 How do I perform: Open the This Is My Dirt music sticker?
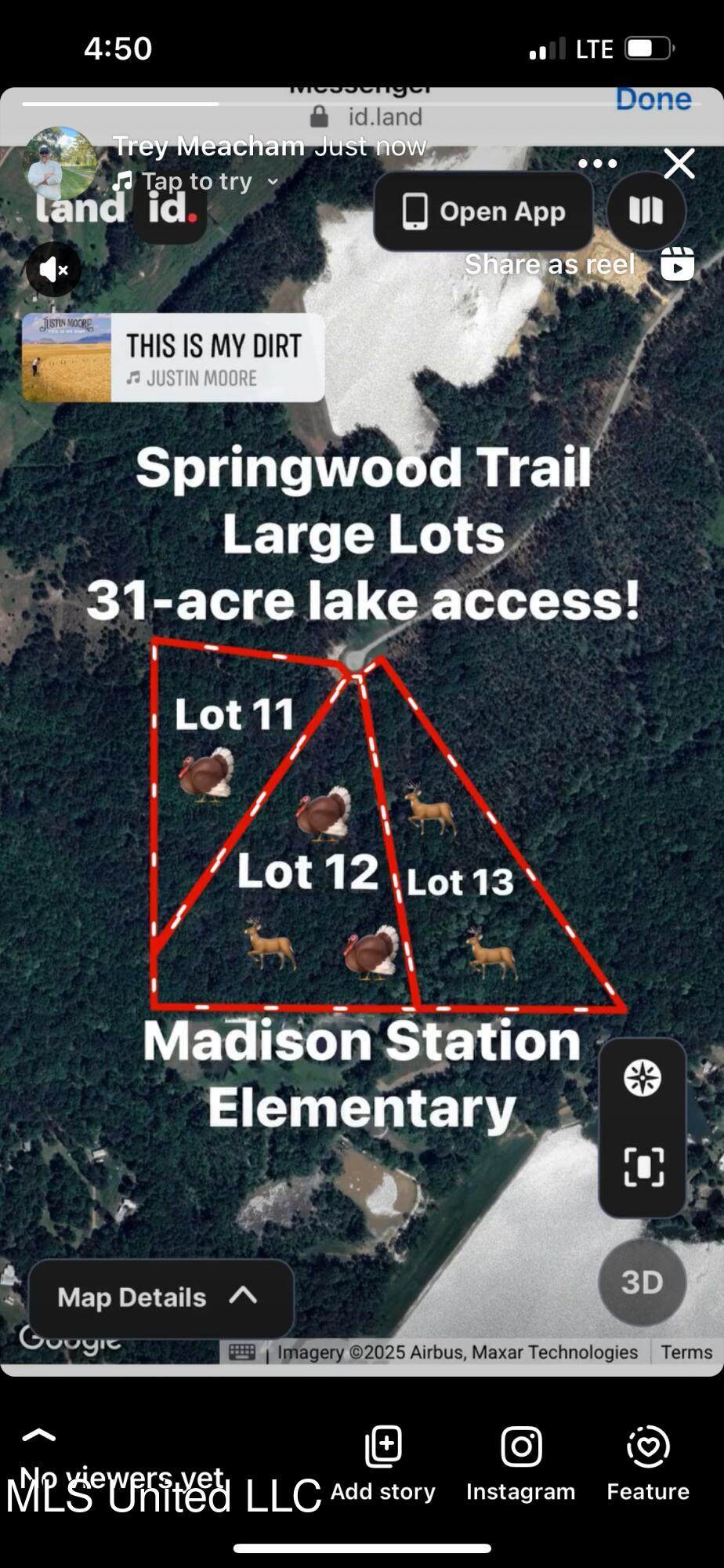point(173,358)
